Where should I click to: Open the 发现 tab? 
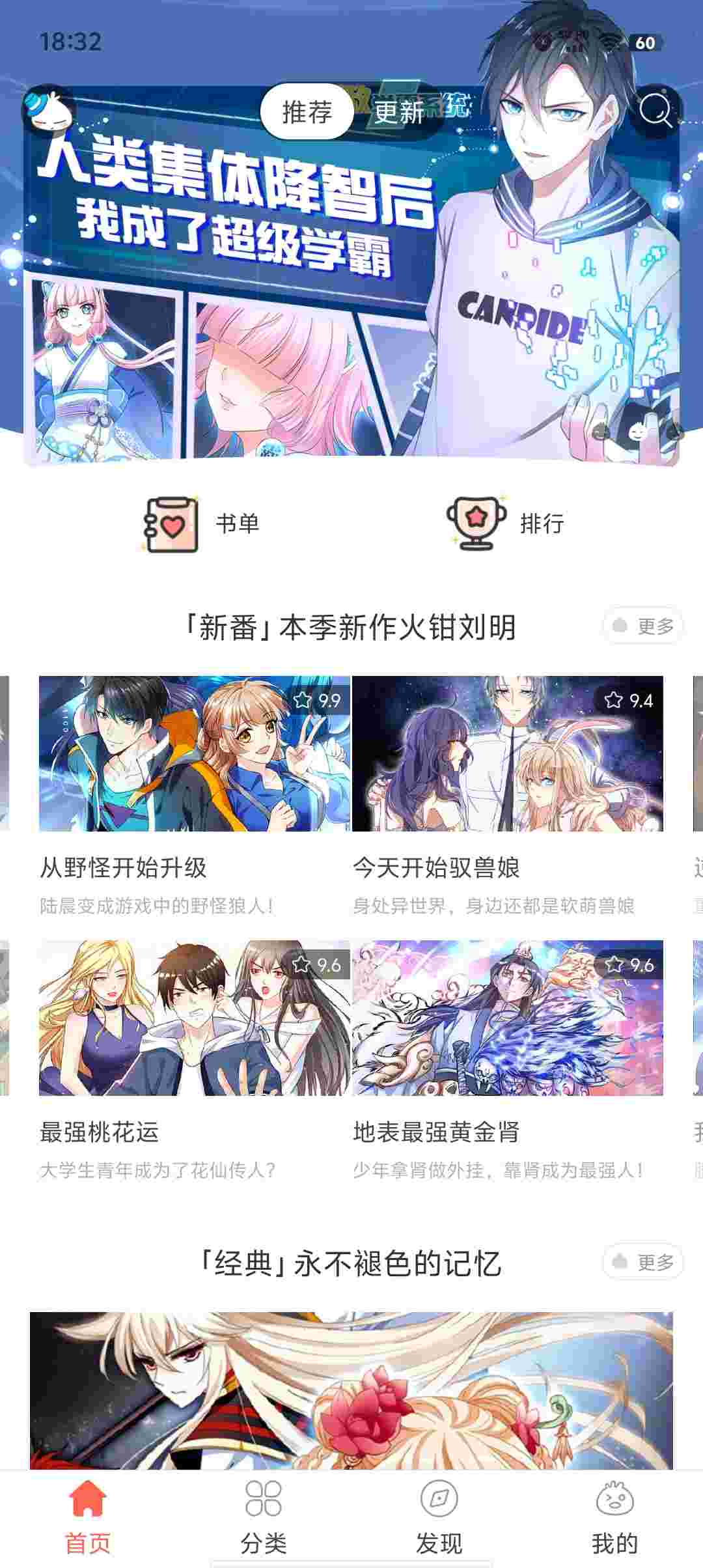pyautogui.click(x=439, y=1515)
